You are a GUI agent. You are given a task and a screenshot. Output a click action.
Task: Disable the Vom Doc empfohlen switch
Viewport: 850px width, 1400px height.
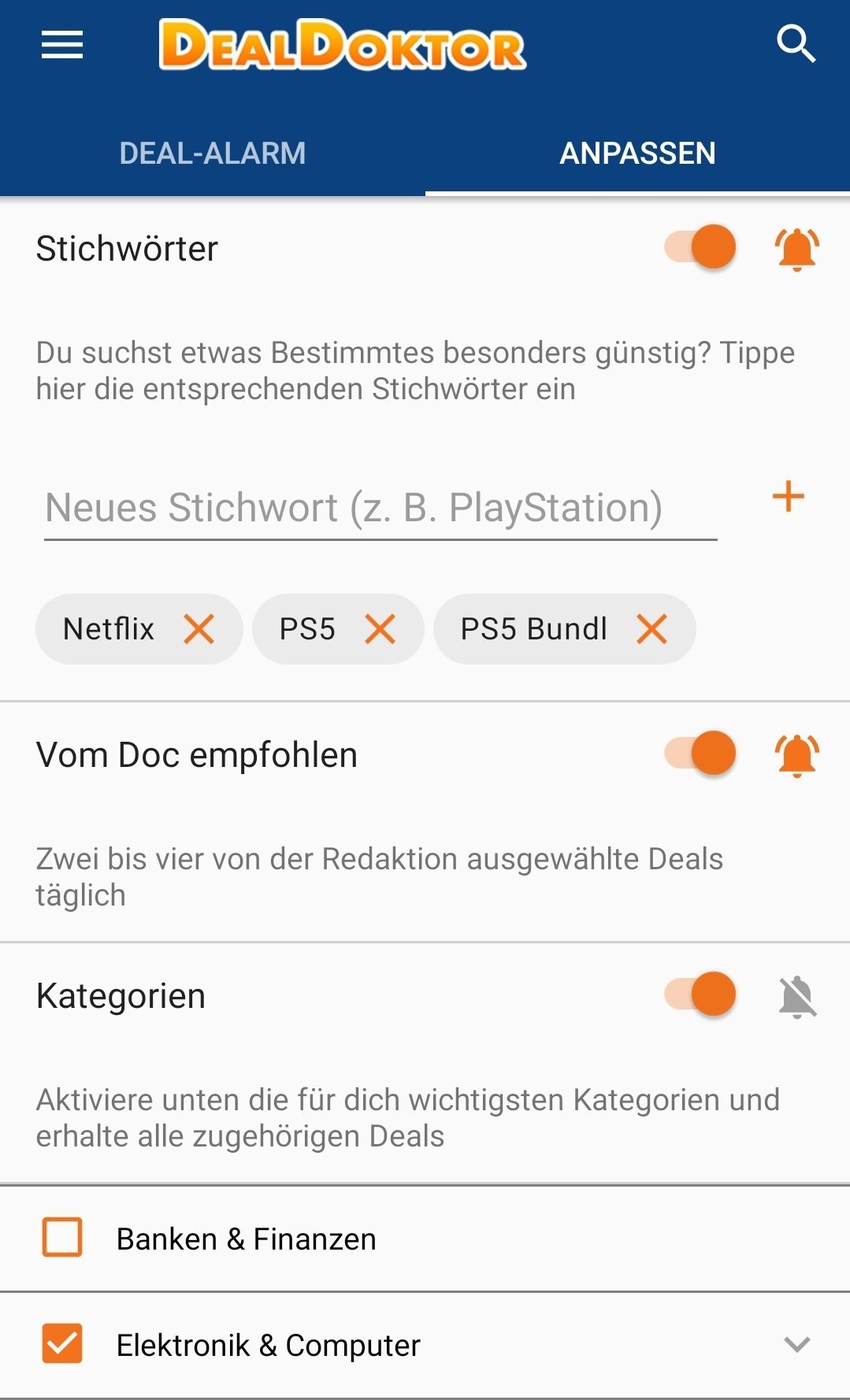700,754
